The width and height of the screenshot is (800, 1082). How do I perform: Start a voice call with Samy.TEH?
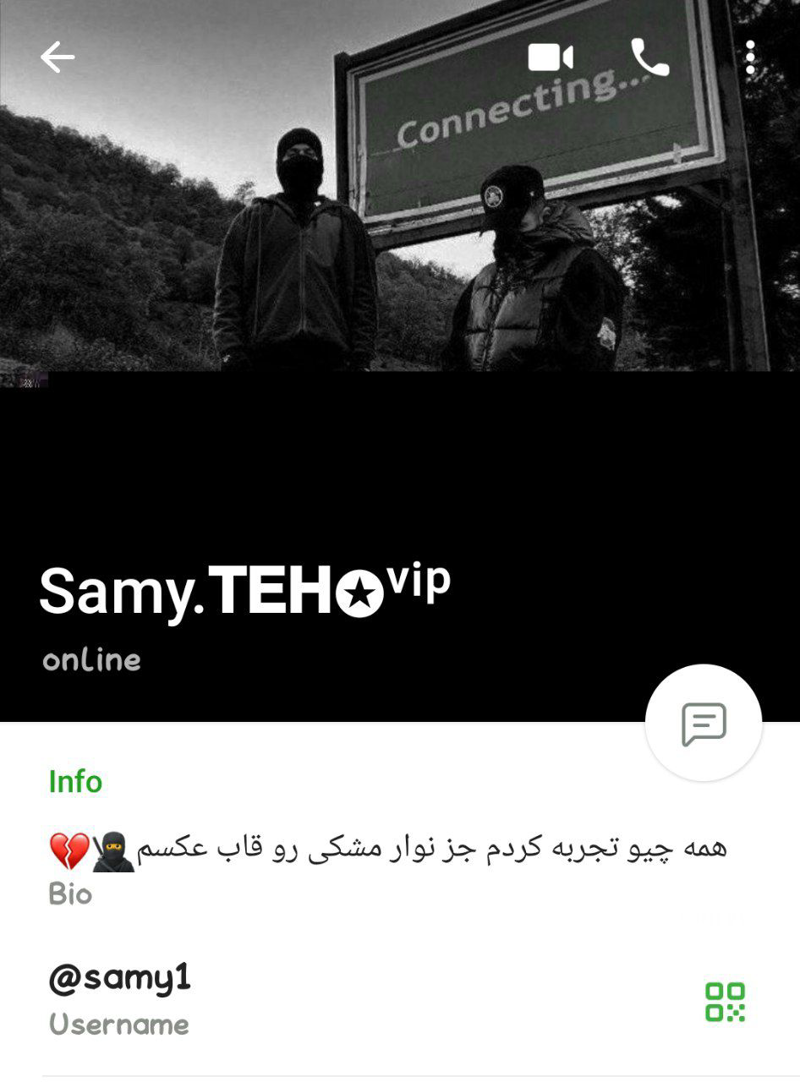650,58
